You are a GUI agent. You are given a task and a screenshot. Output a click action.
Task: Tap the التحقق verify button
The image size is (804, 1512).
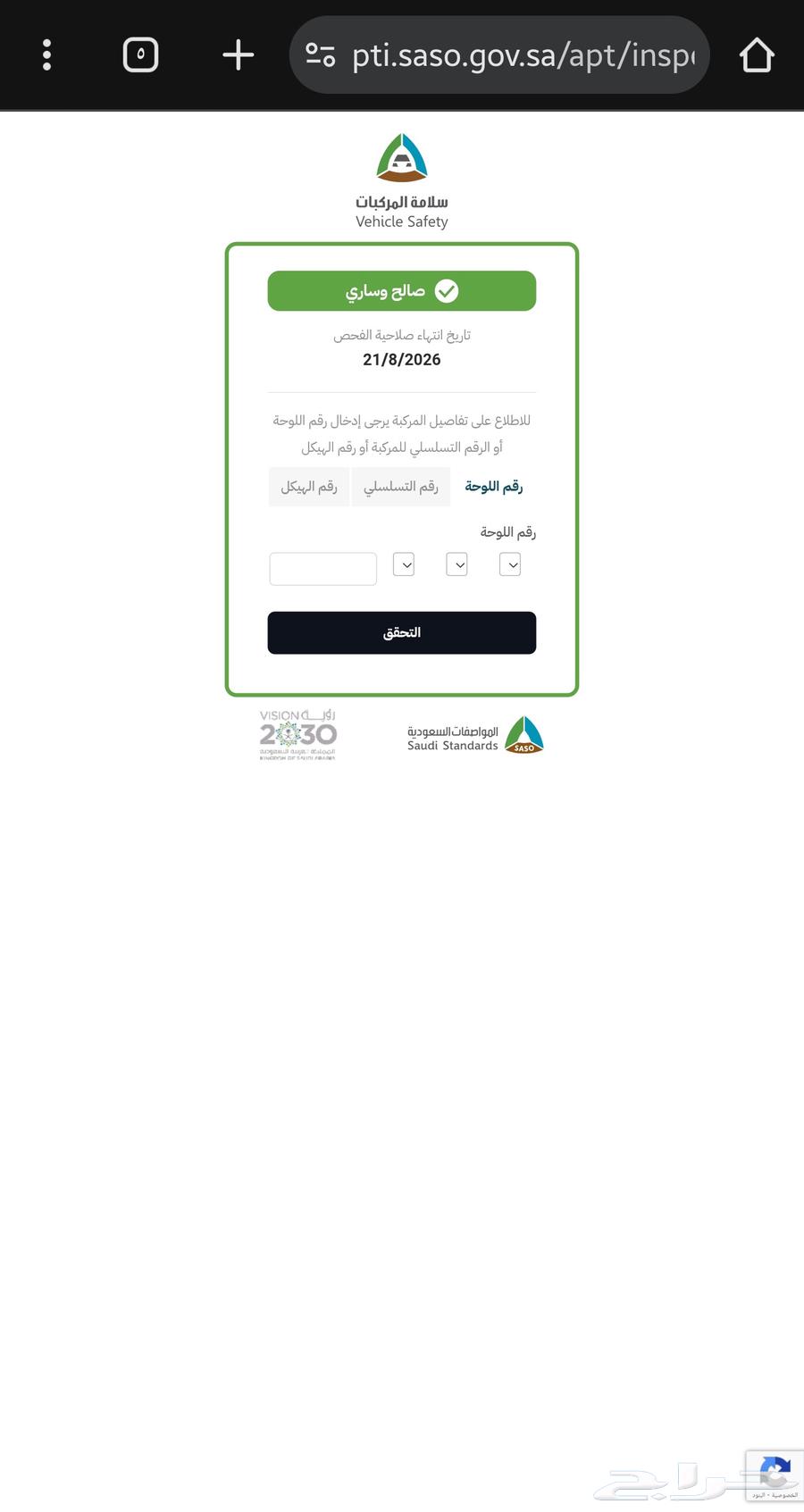(402, 632)
